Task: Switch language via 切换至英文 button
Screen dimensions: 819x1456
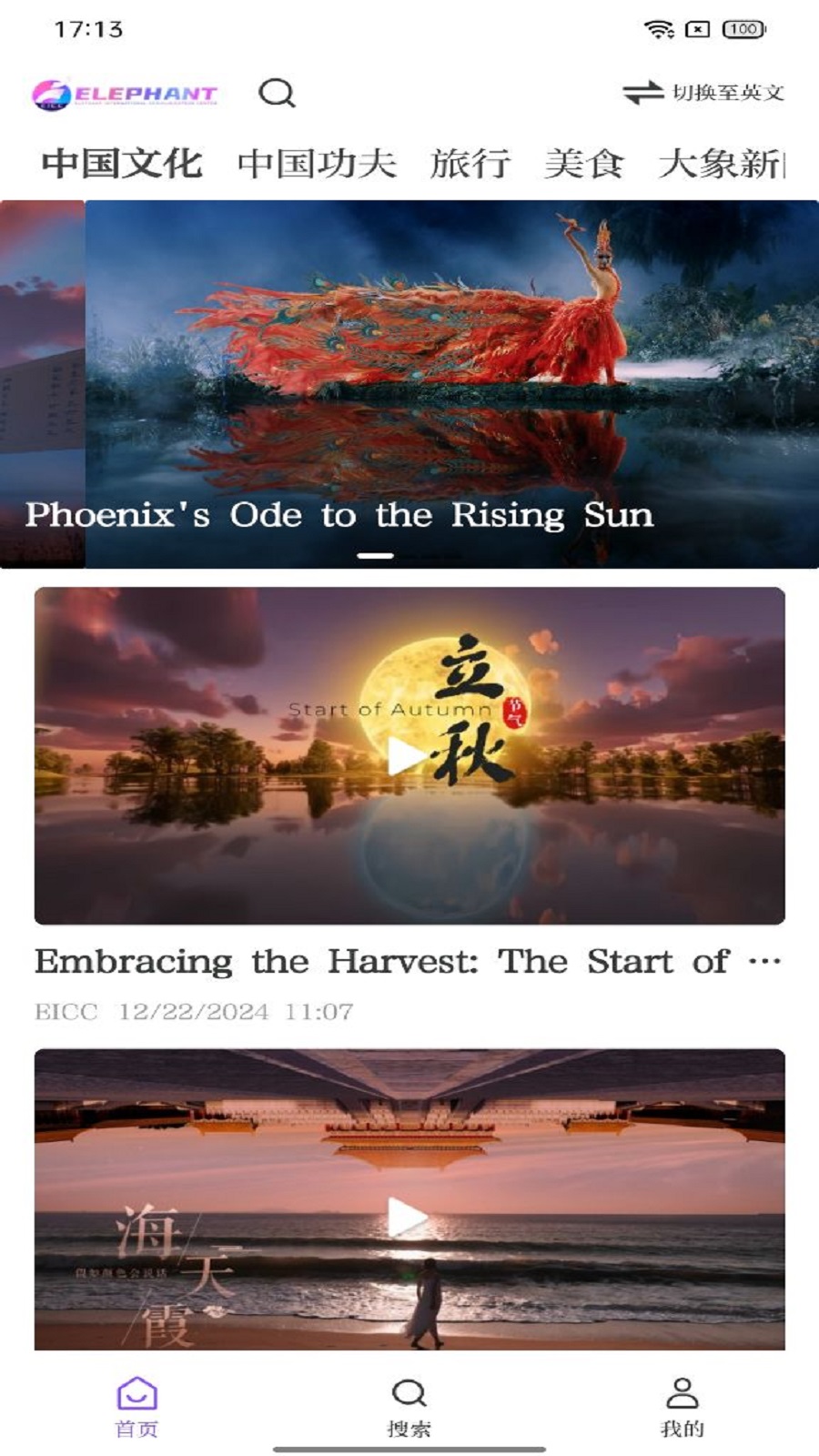Action: (703, 93)
